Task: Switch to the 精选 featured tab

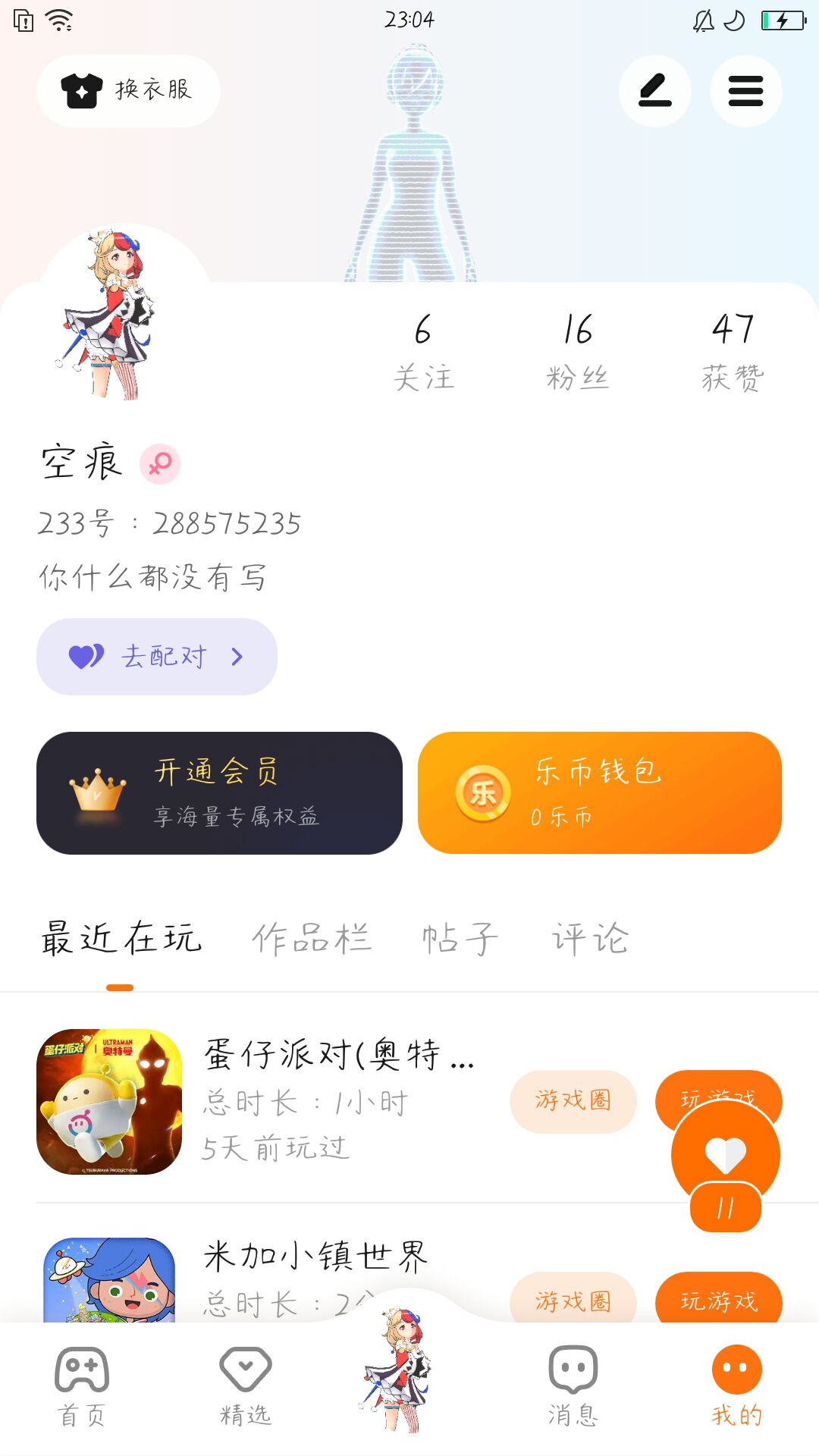Action: pyautogui.click(x=246, y=1386)
